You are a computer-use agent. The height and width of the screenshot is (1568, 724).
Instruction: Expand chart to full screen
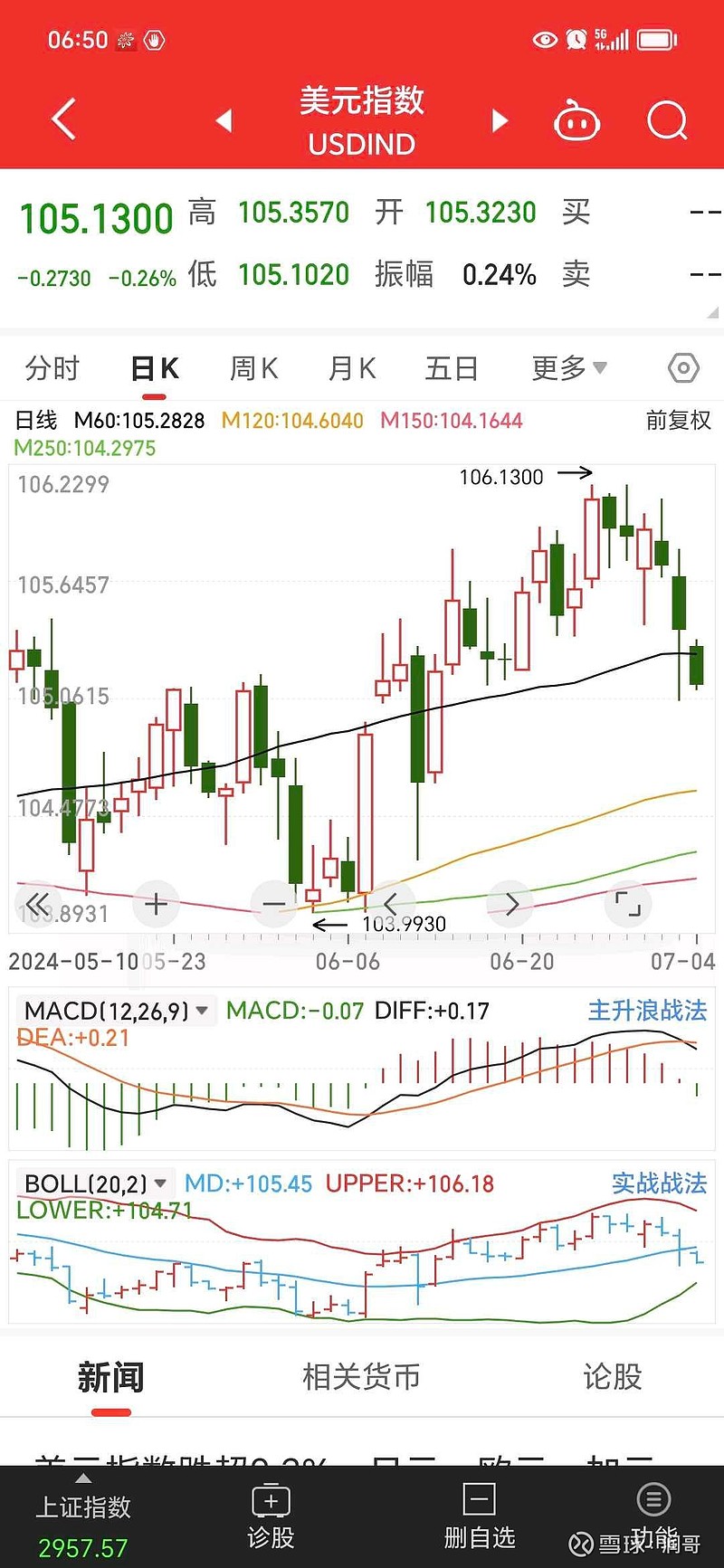627,903
